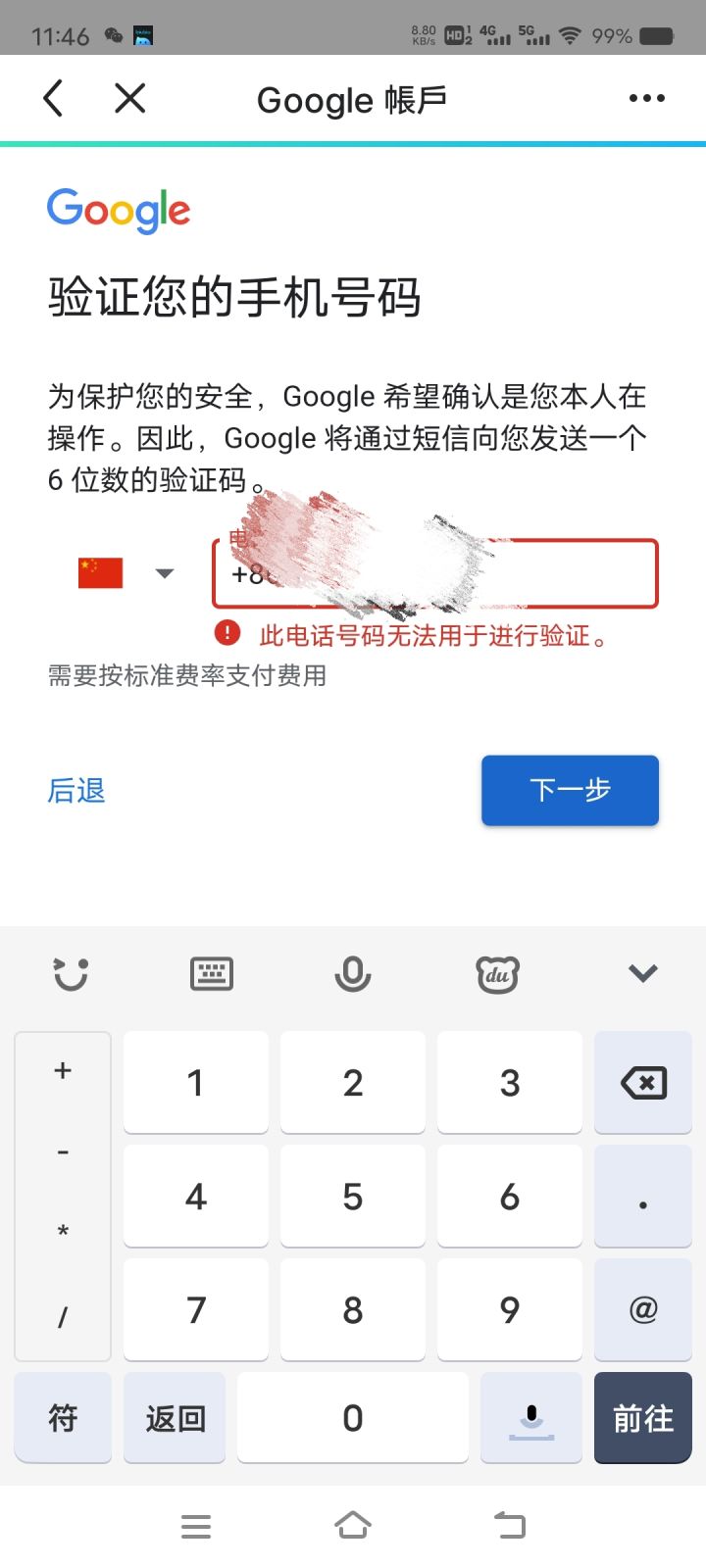Tap the Google 帐户 title bar
The height and width of the screenshot is (1568, 706).
point(353,98)
